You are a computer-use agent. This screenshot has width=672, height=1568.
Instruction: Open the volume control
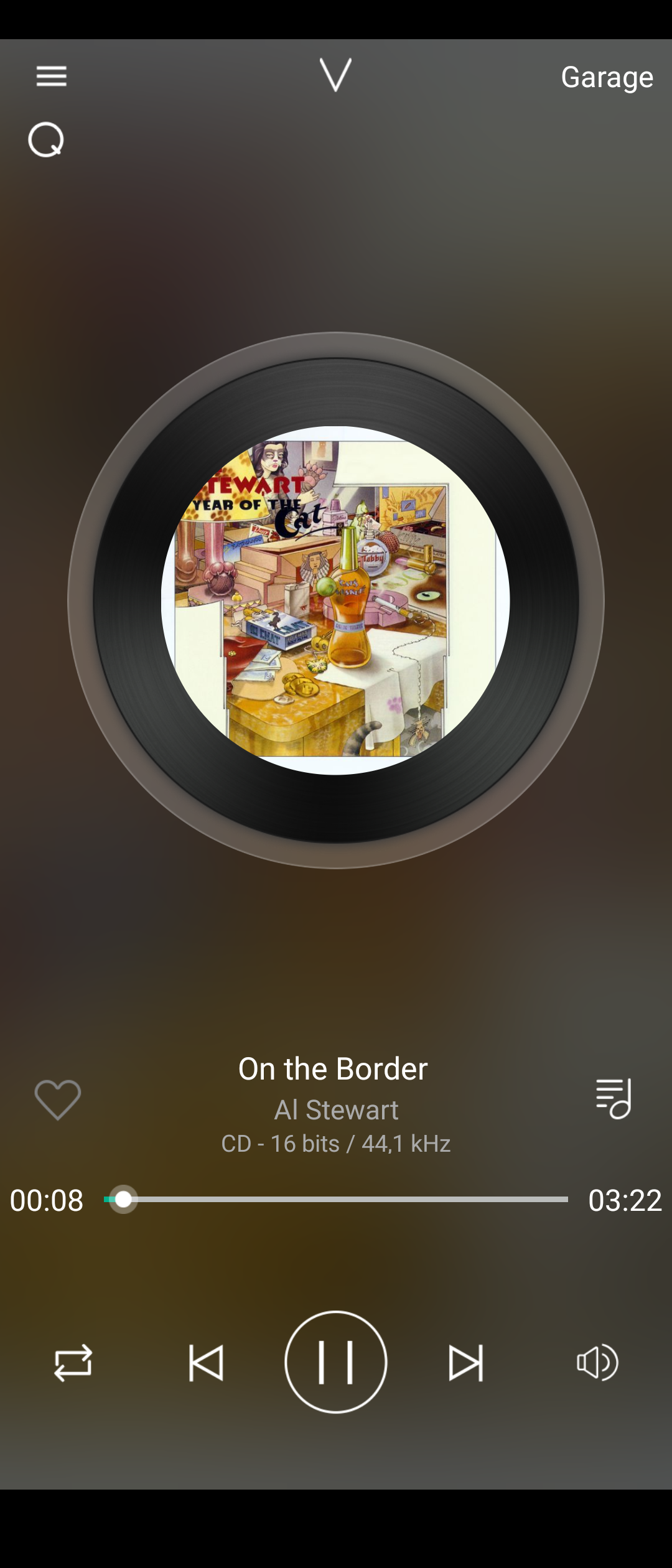click(x=597, y=1363)
